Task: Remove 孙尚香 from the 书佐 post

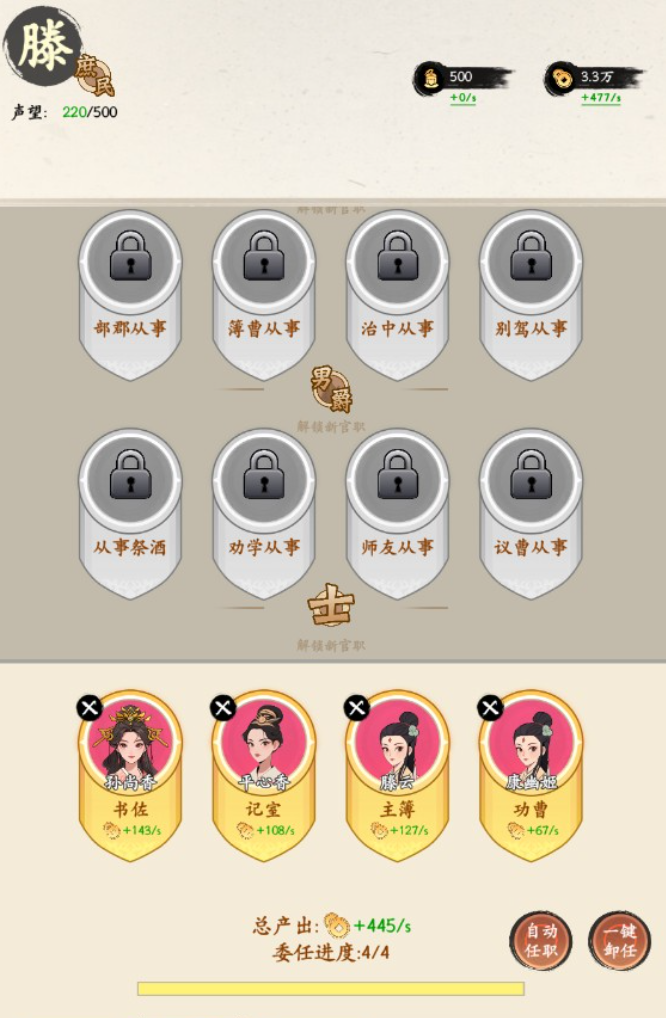Action: tap(90, 708)
